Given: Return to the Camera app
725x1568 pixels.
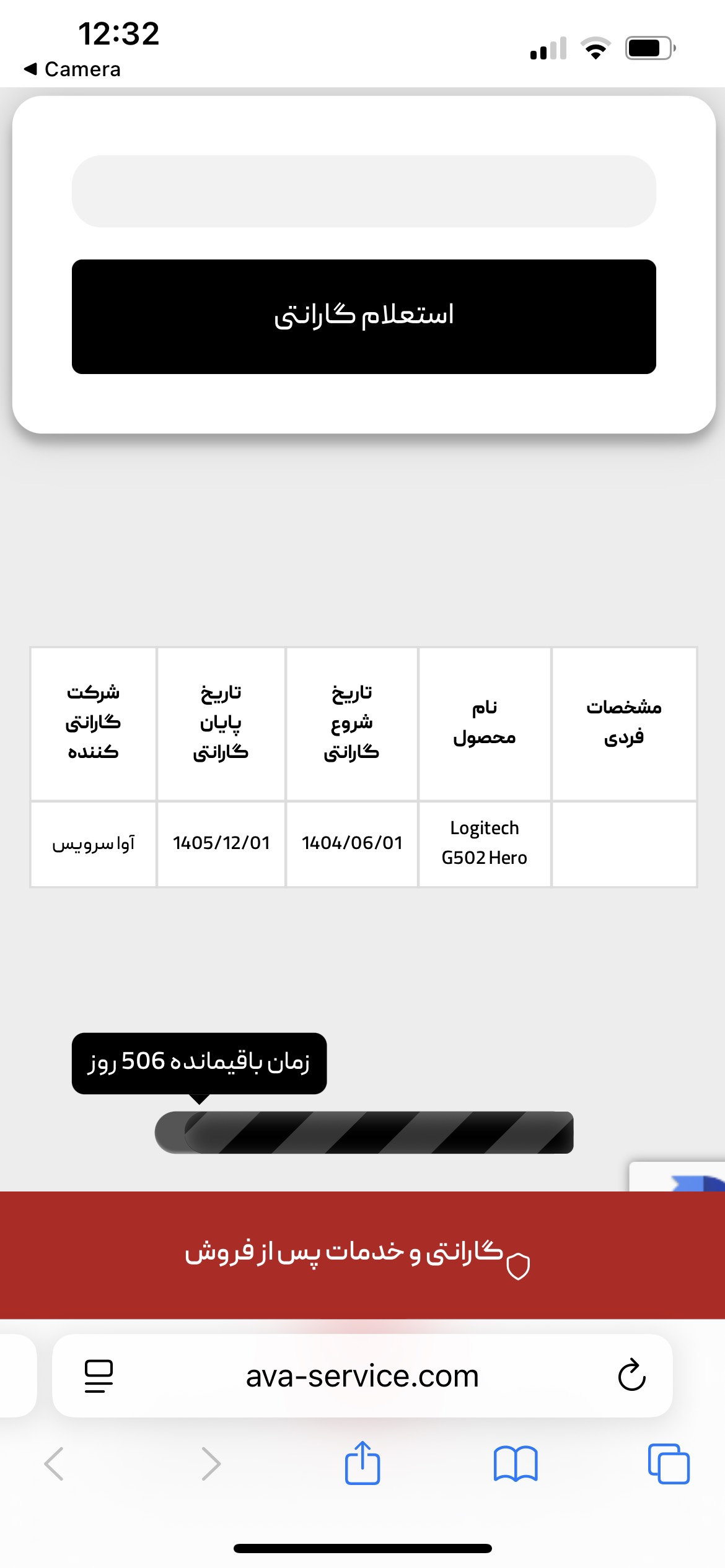Looking at the screenshot, I should 73,69.
